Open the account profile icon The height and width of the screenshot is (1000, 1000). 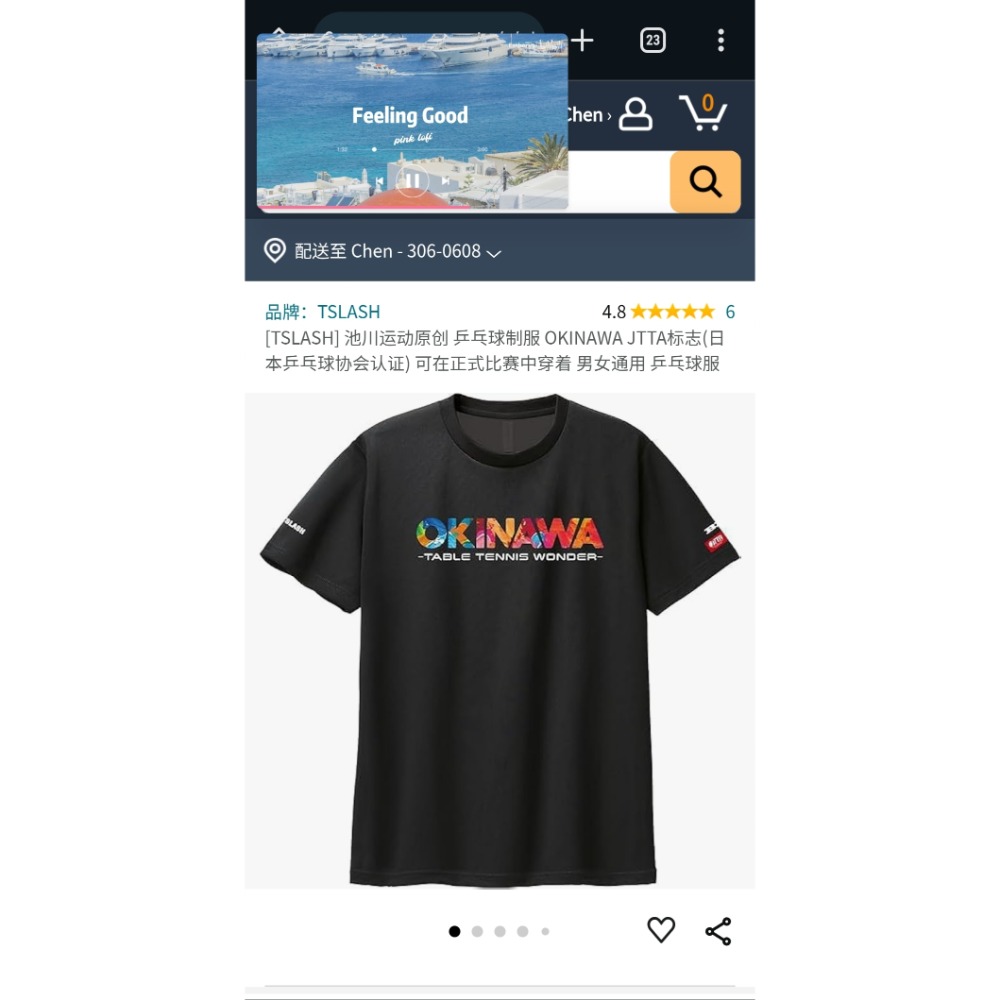tap(635, 114)
